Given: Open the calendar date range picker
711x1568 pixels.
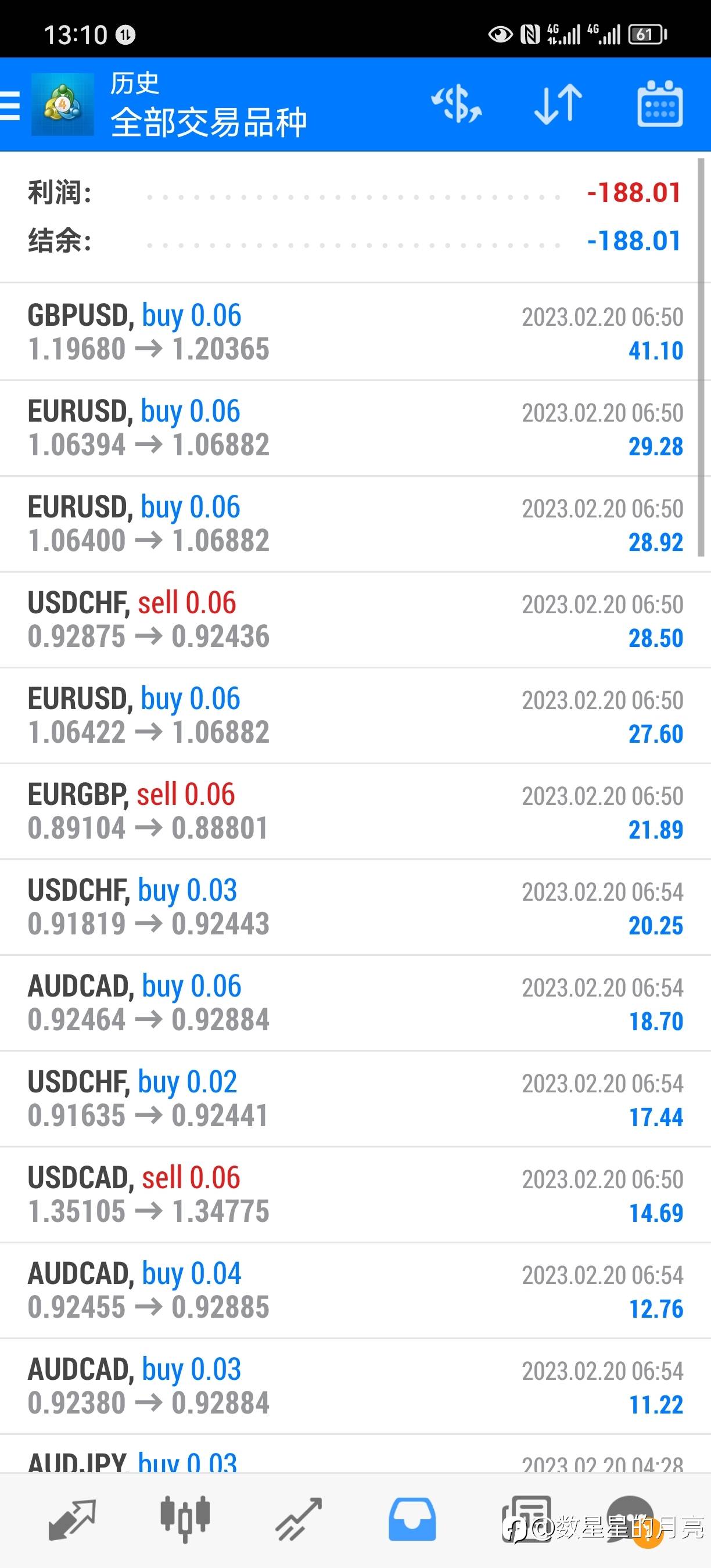Looking at the screenshot, I should point(660,104).
